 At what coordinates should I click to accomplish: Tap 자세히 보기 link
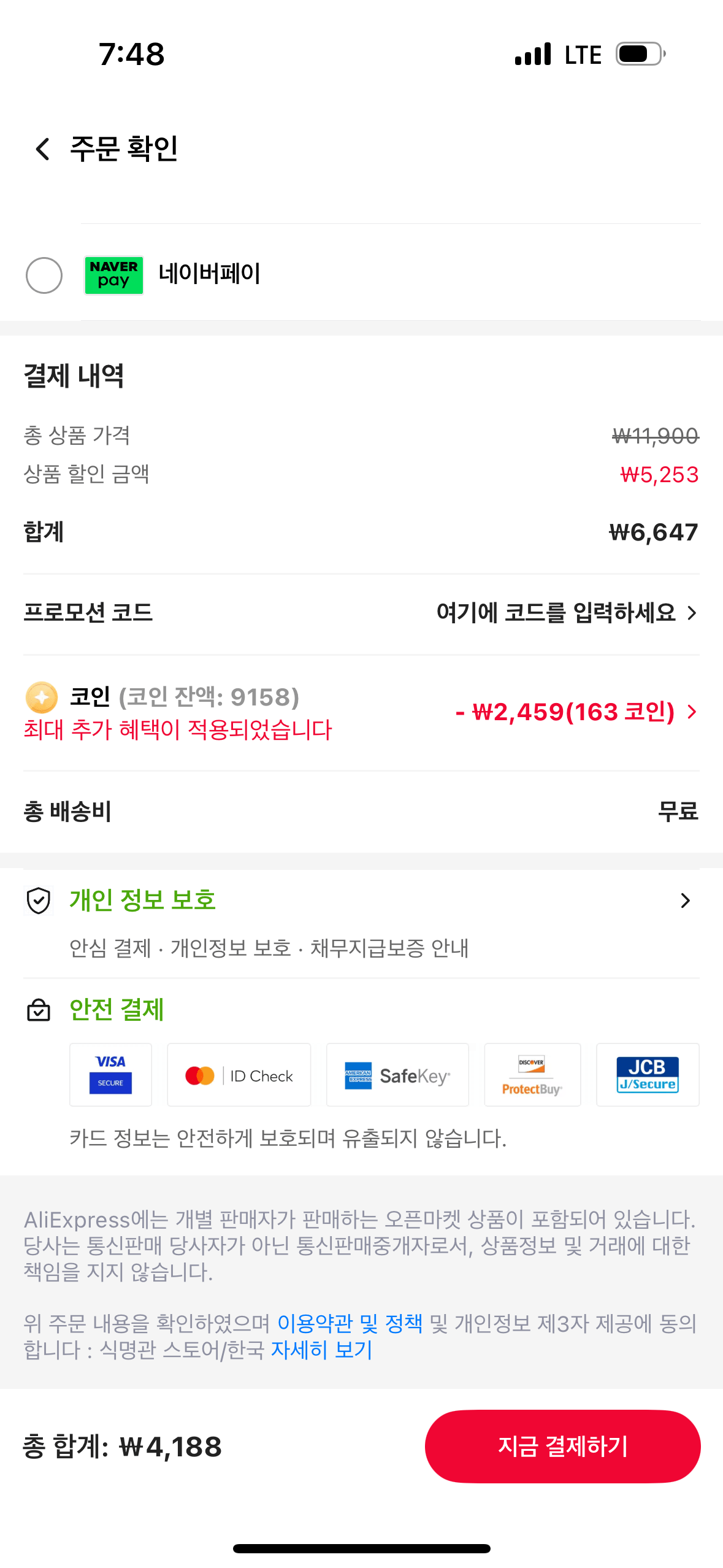(x=321, y=1350)
